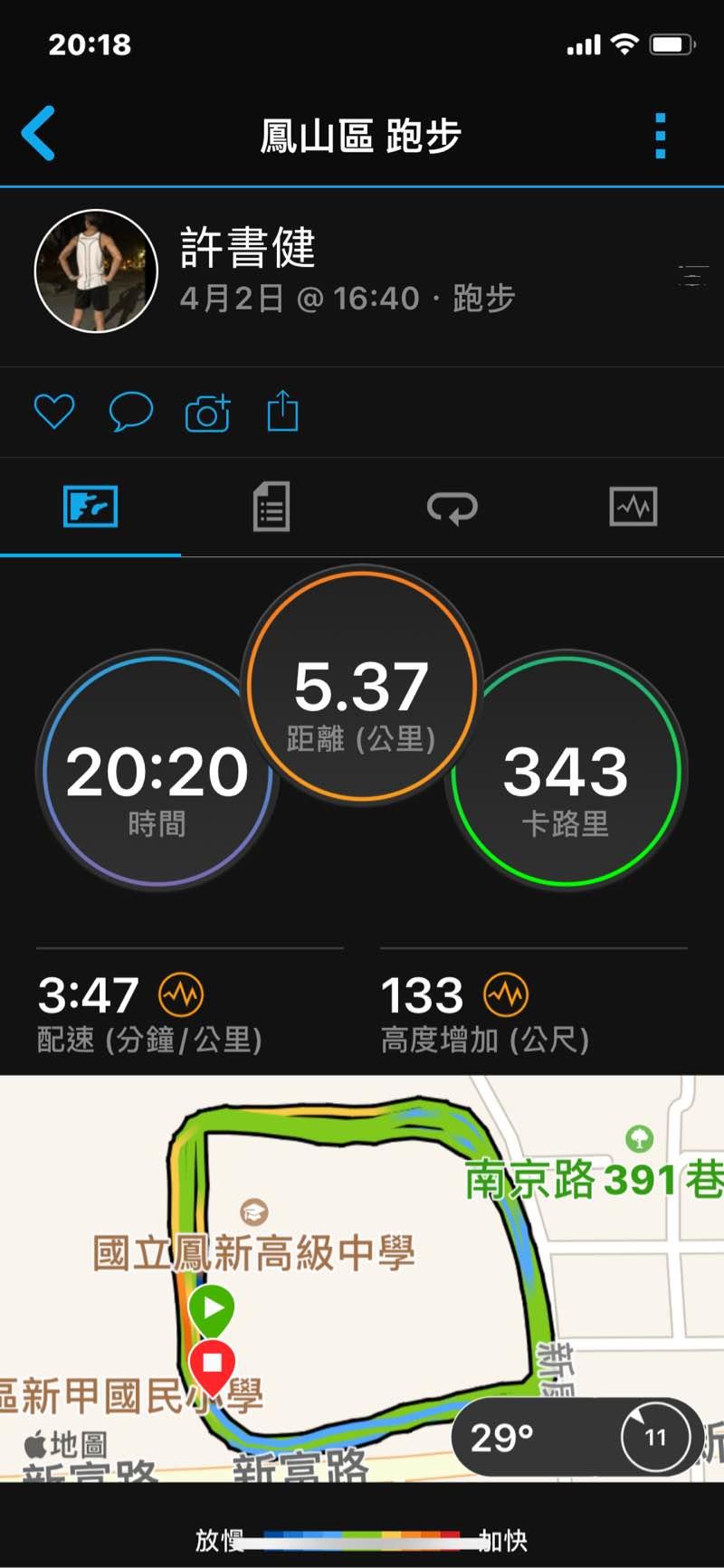Open the pace chart icon beside 3:47
The image size is (724, 1568).
181,996
